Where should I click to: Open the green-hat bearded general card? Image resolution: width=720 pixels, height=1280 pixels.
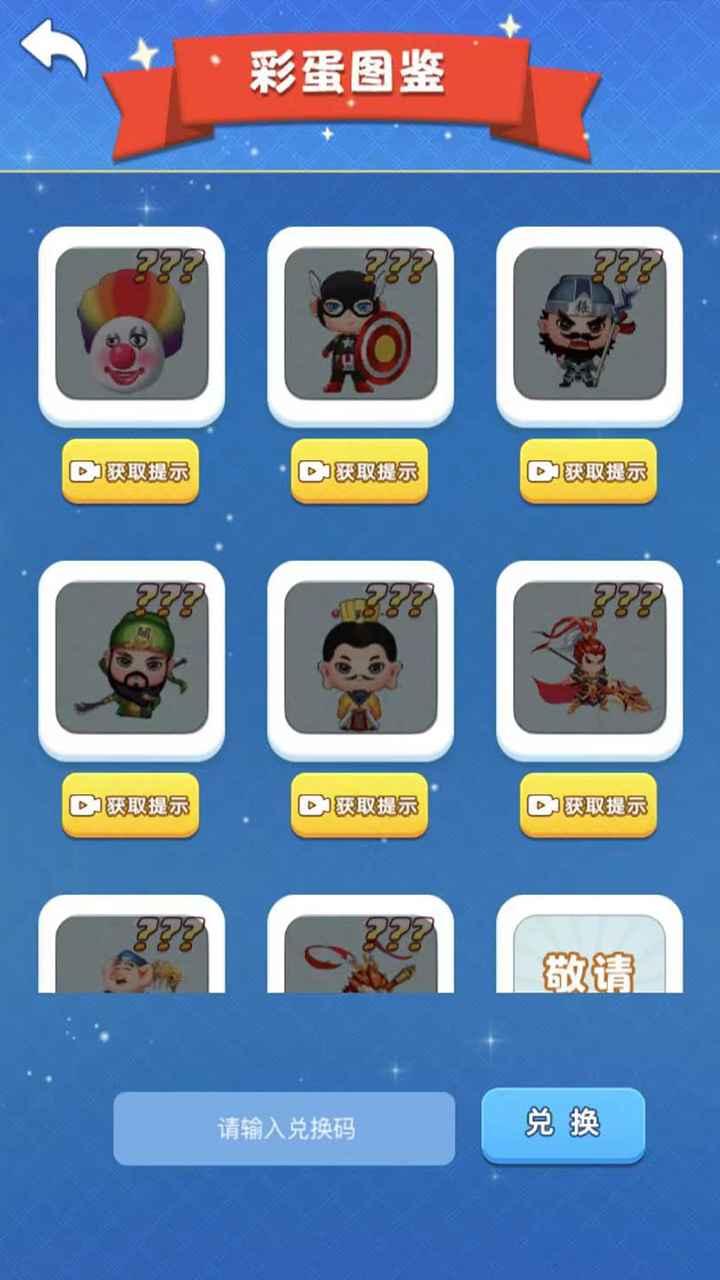click(131, 659)
